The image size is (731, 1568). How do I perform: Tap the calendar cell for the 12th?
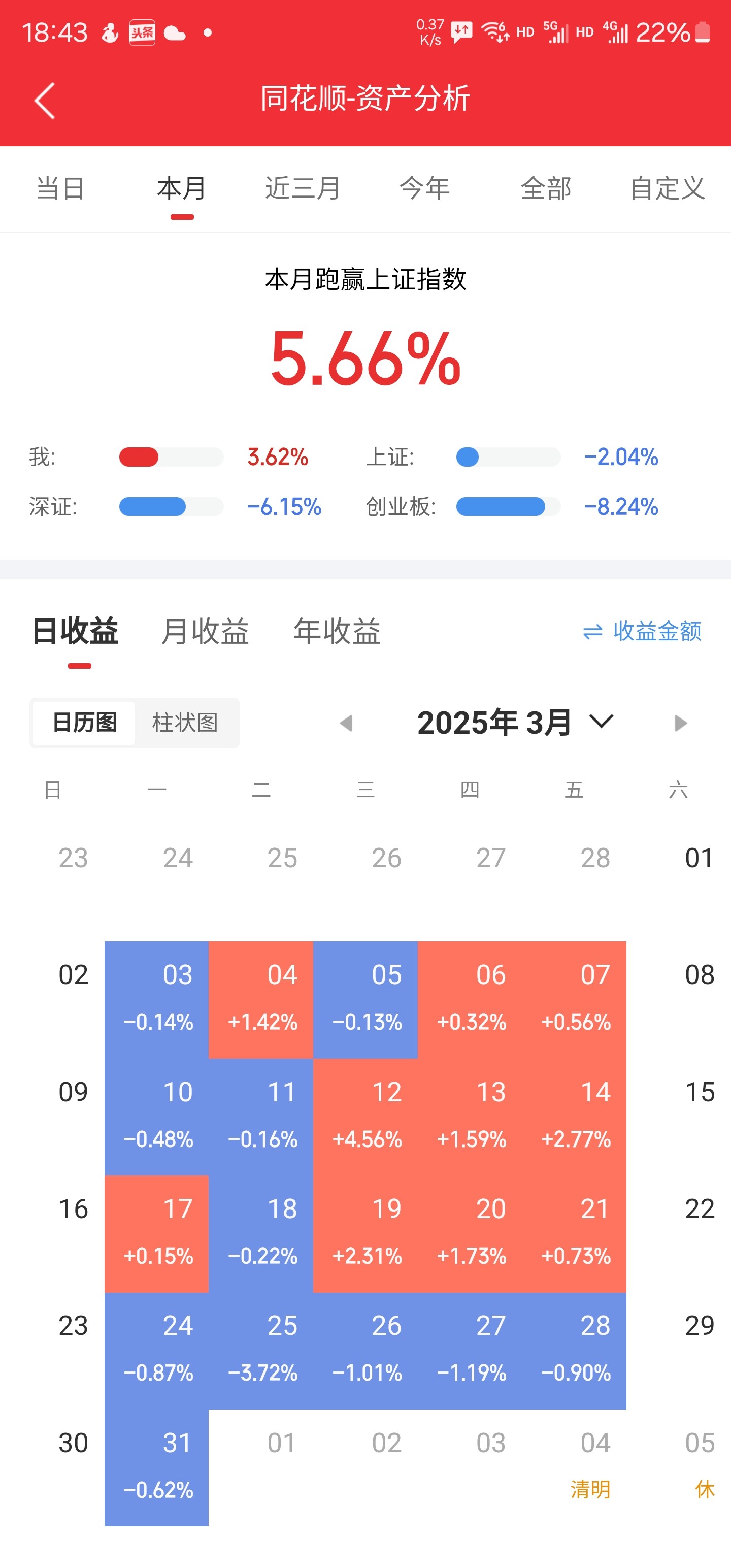pos(365,1117)
